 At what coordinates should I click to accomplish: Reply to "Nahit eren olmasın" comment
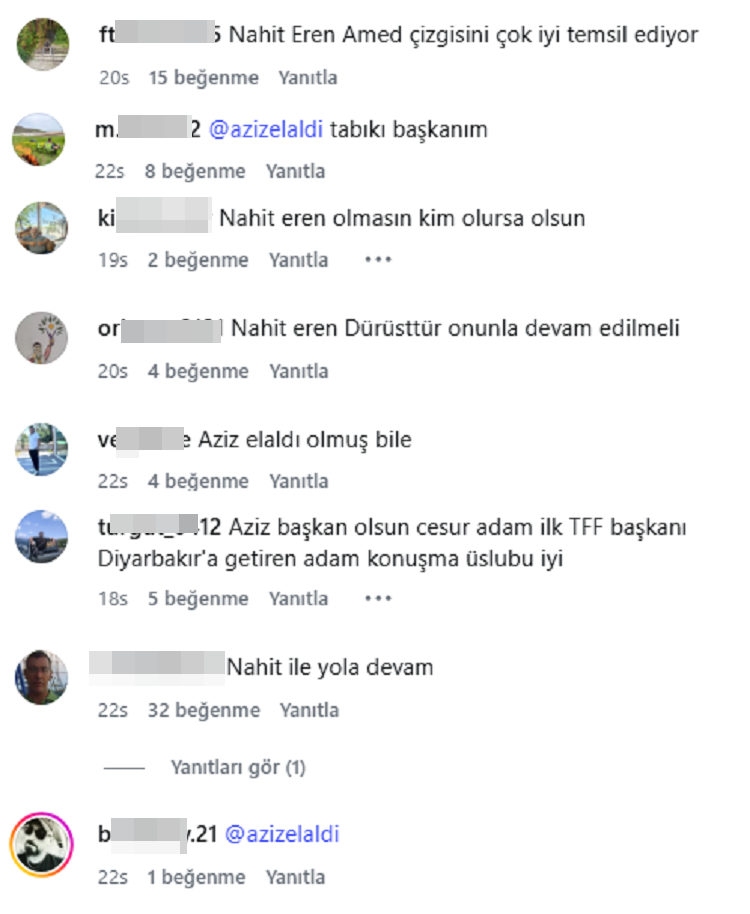click(x=298, y=260)
